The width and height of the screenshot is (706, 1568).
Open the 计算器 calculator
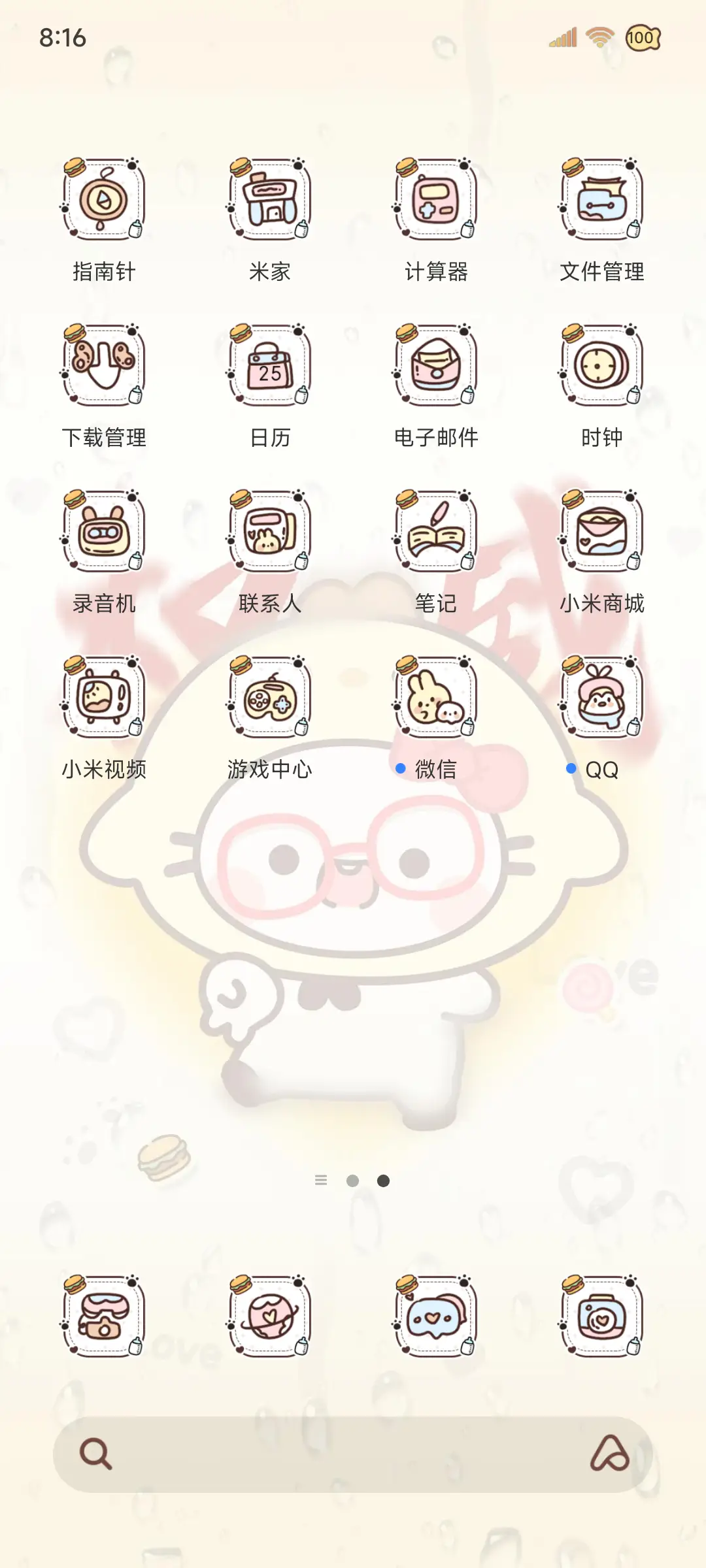[x=435, y=199]
